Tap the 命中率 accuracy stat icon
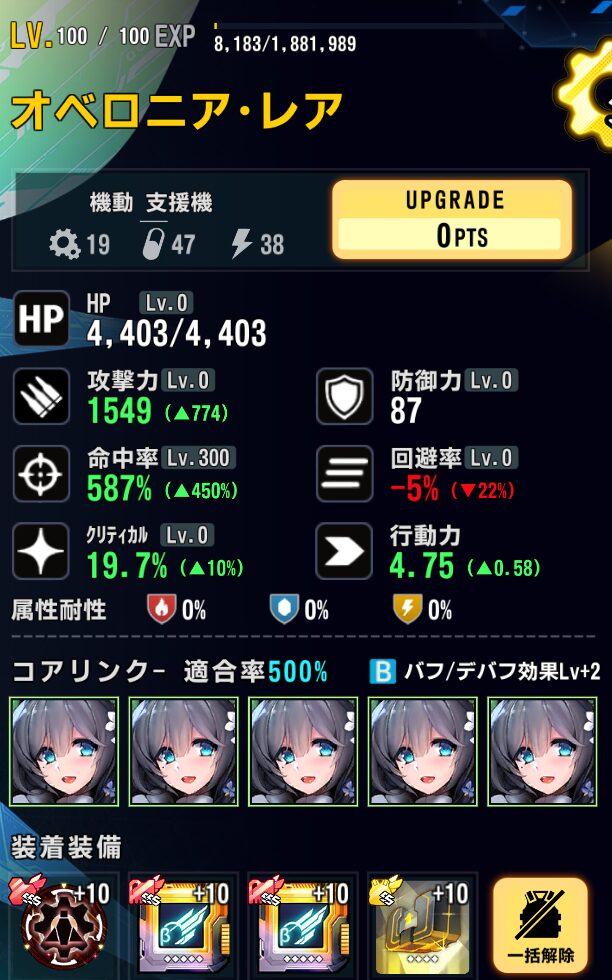 pos(41,474)
